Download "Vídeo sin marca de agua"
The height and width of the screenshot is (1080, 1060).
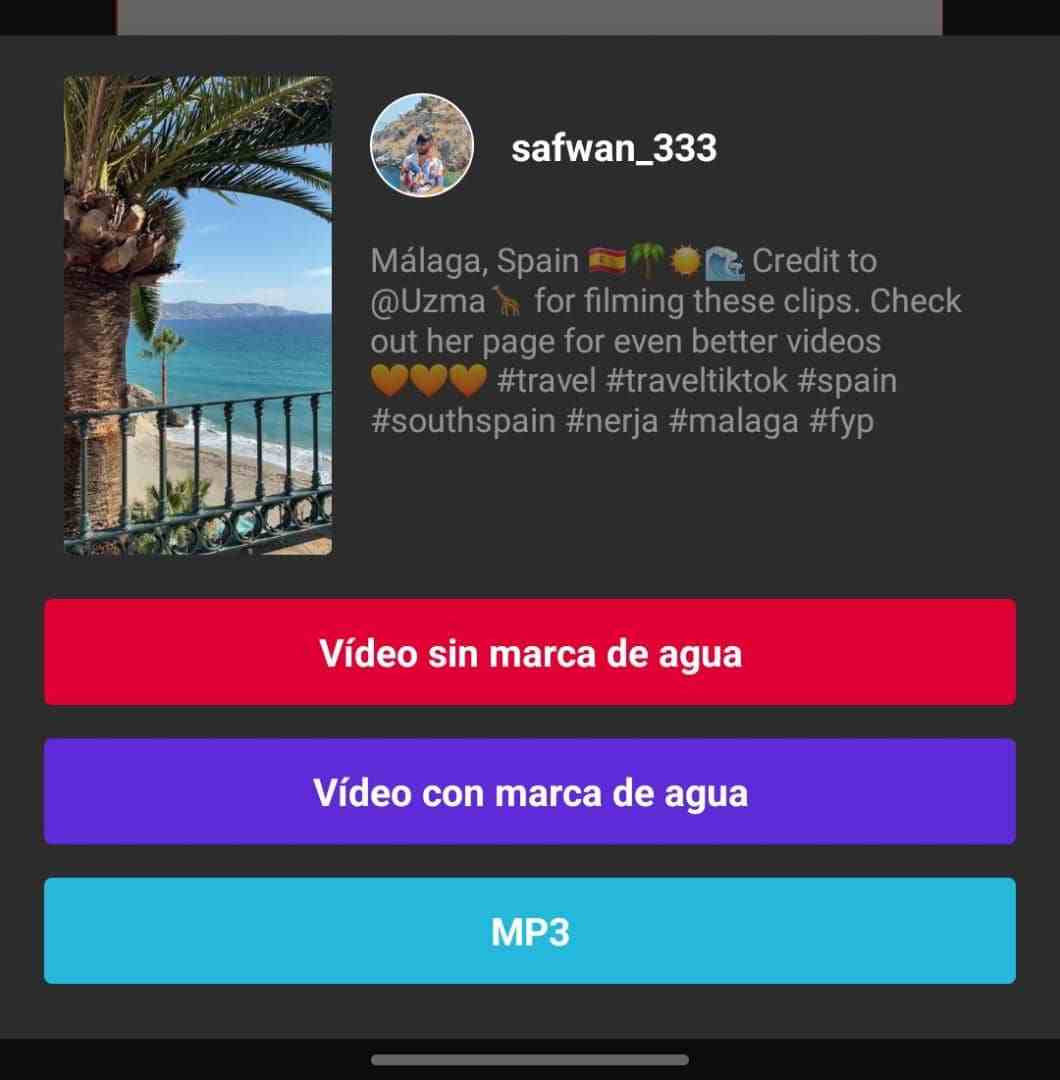[530, 652]
